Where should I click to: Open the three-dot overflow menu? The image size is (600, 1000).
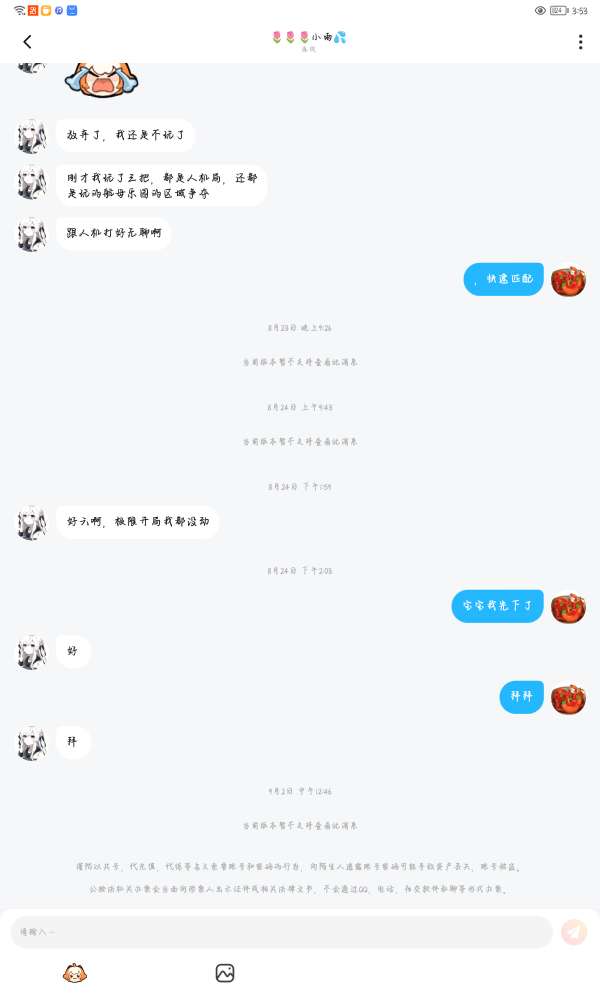click(x=580, y=42)
